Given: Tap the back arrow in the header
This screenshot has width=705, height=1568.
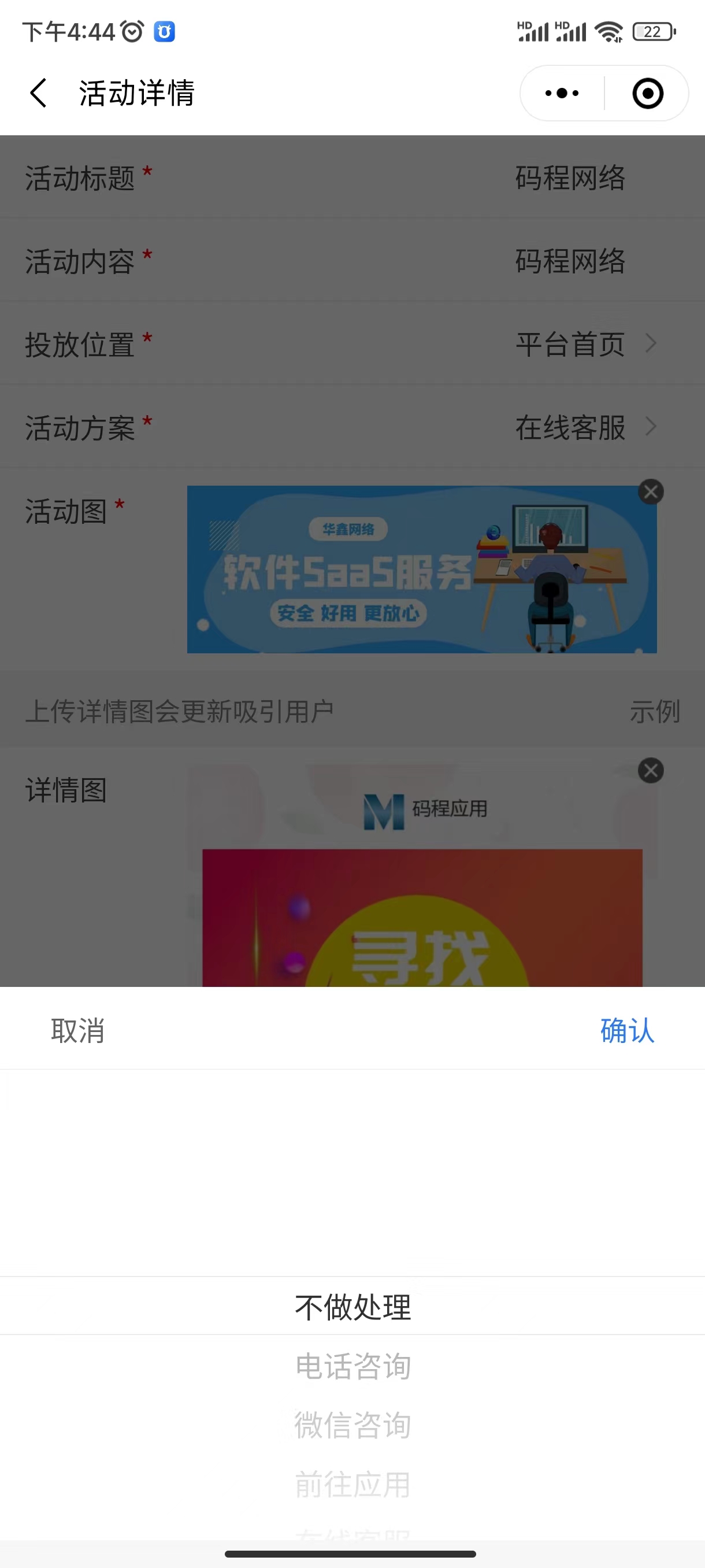Looking at the screenshot, I should [38, 93].
